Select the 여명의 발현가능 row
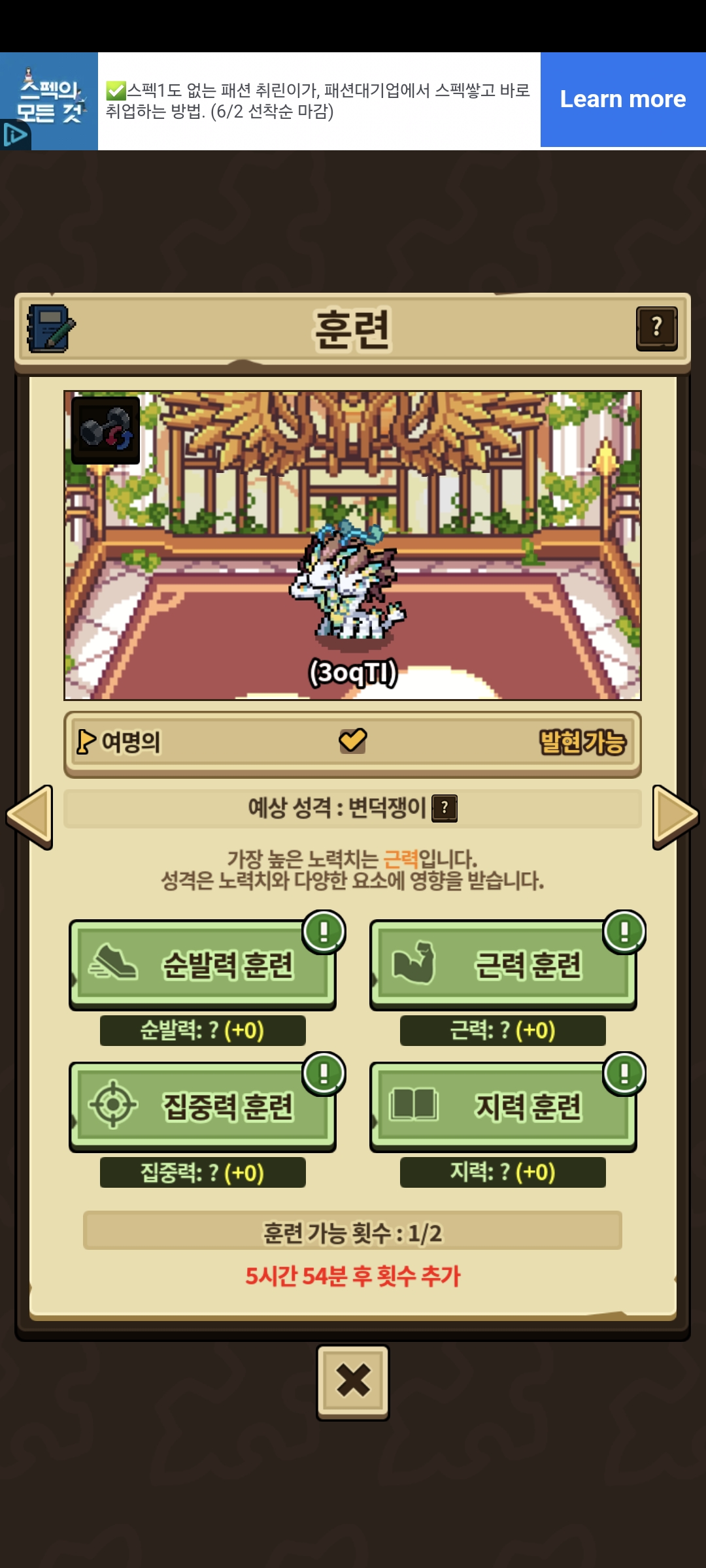 352,743
